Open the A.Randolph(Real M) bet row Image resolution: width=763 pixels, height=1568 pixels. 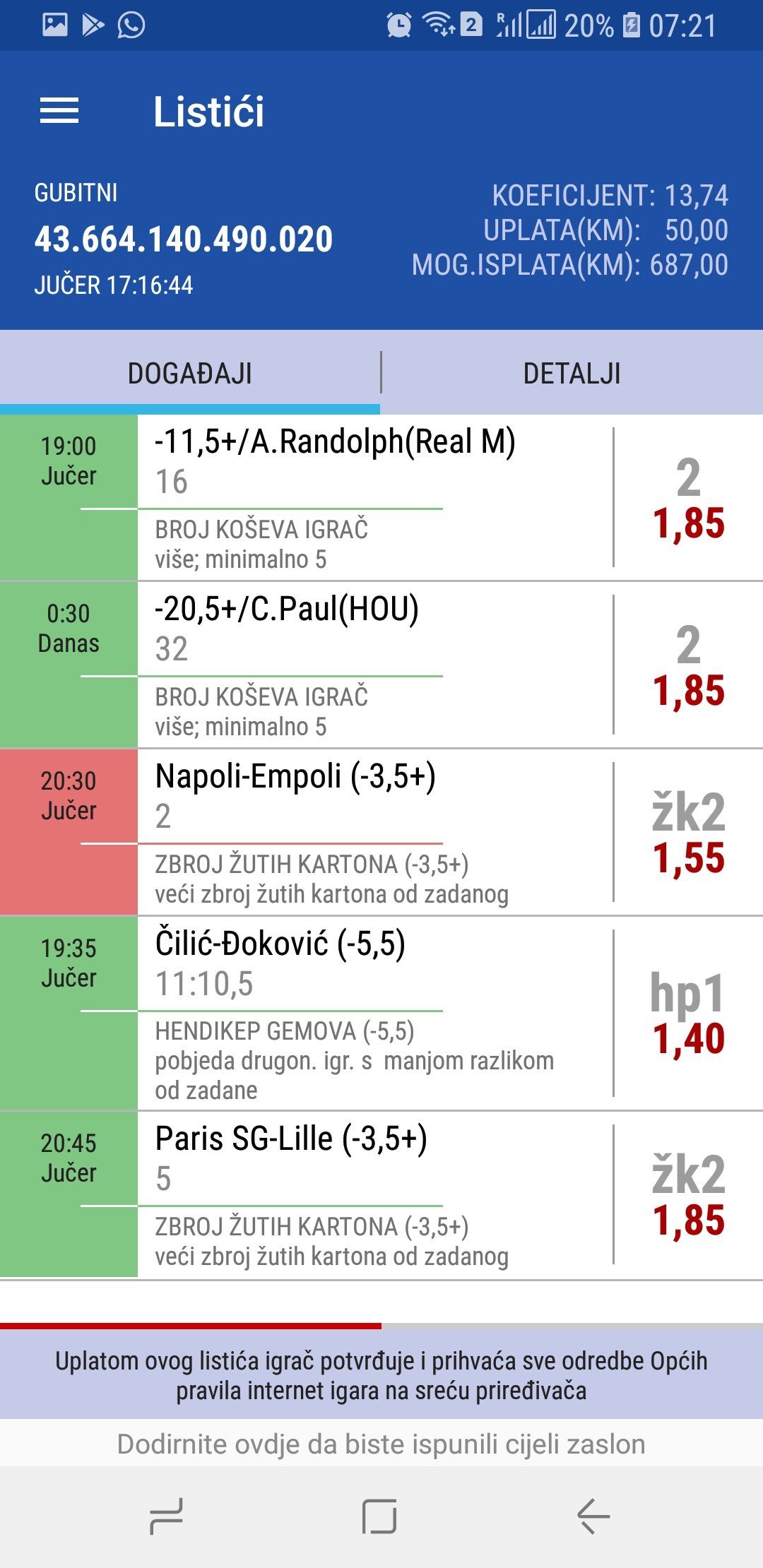[381, 498]
